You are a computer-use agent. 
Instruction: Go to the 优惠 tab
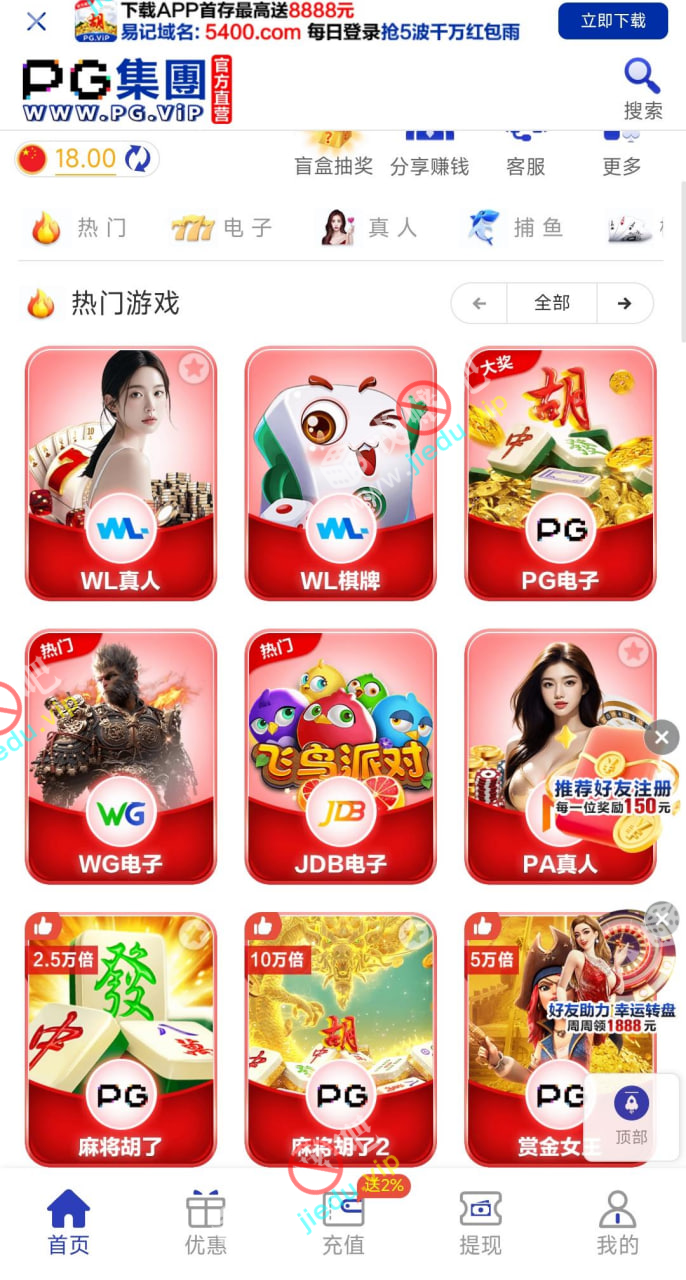pos(205,1222)
